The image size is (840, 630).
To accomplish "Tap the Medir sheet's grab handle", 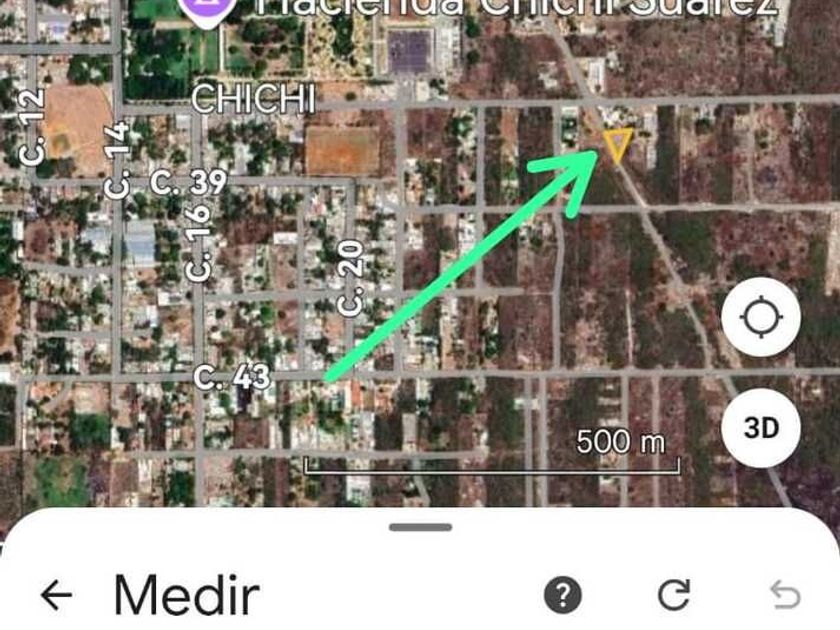I will [420, 527].
